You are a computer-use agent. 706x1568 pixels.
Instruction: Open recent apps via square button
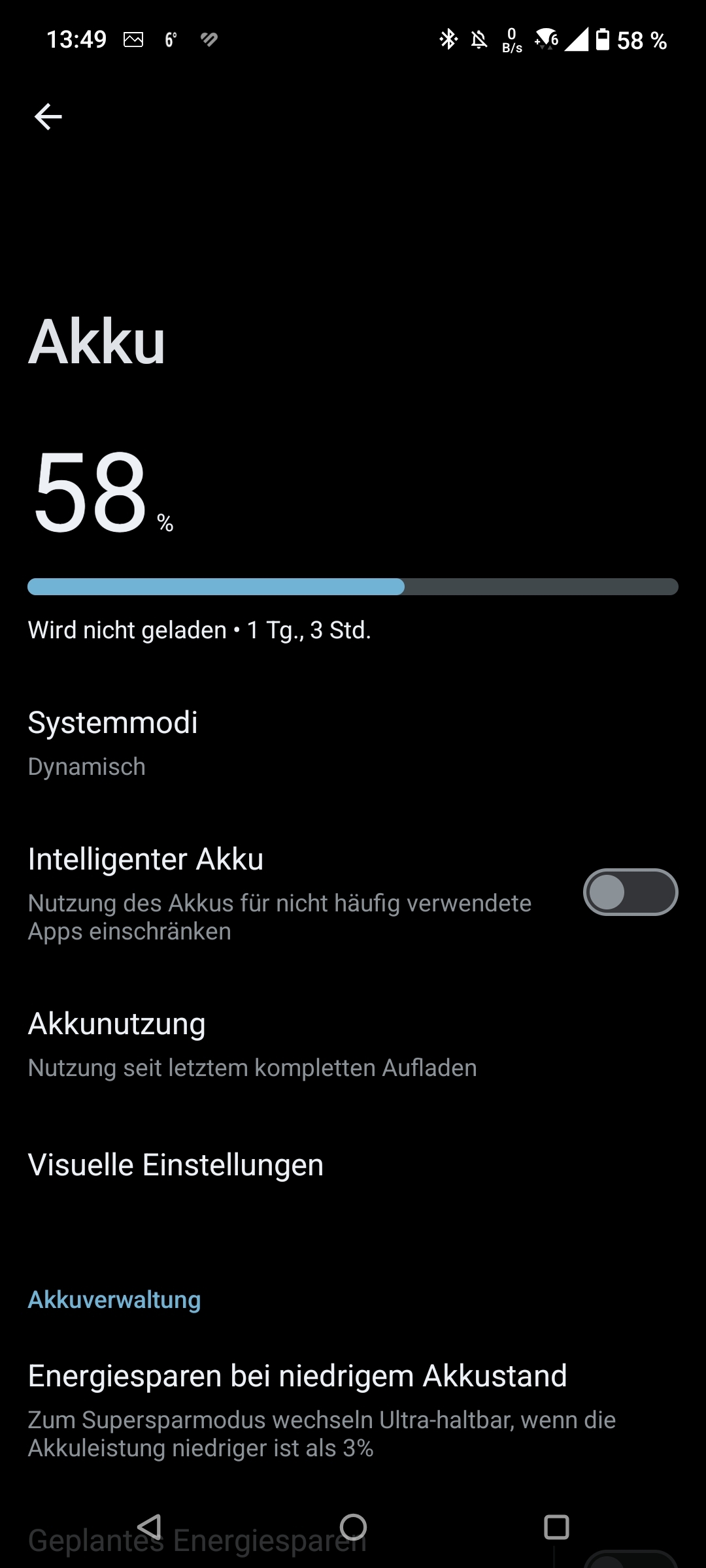(x=556, y=1527)
